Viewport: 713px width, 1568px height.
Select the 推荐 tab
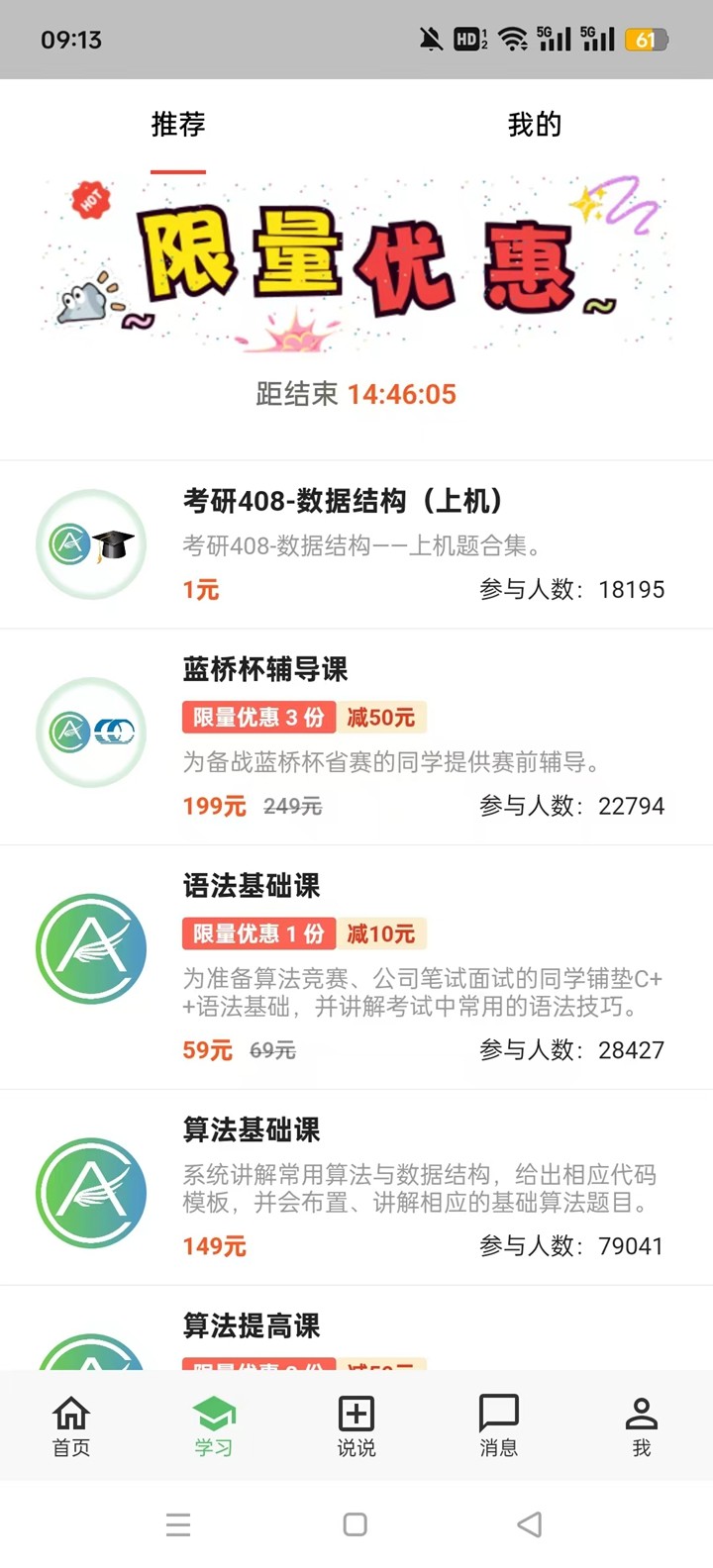click(178, 125)
